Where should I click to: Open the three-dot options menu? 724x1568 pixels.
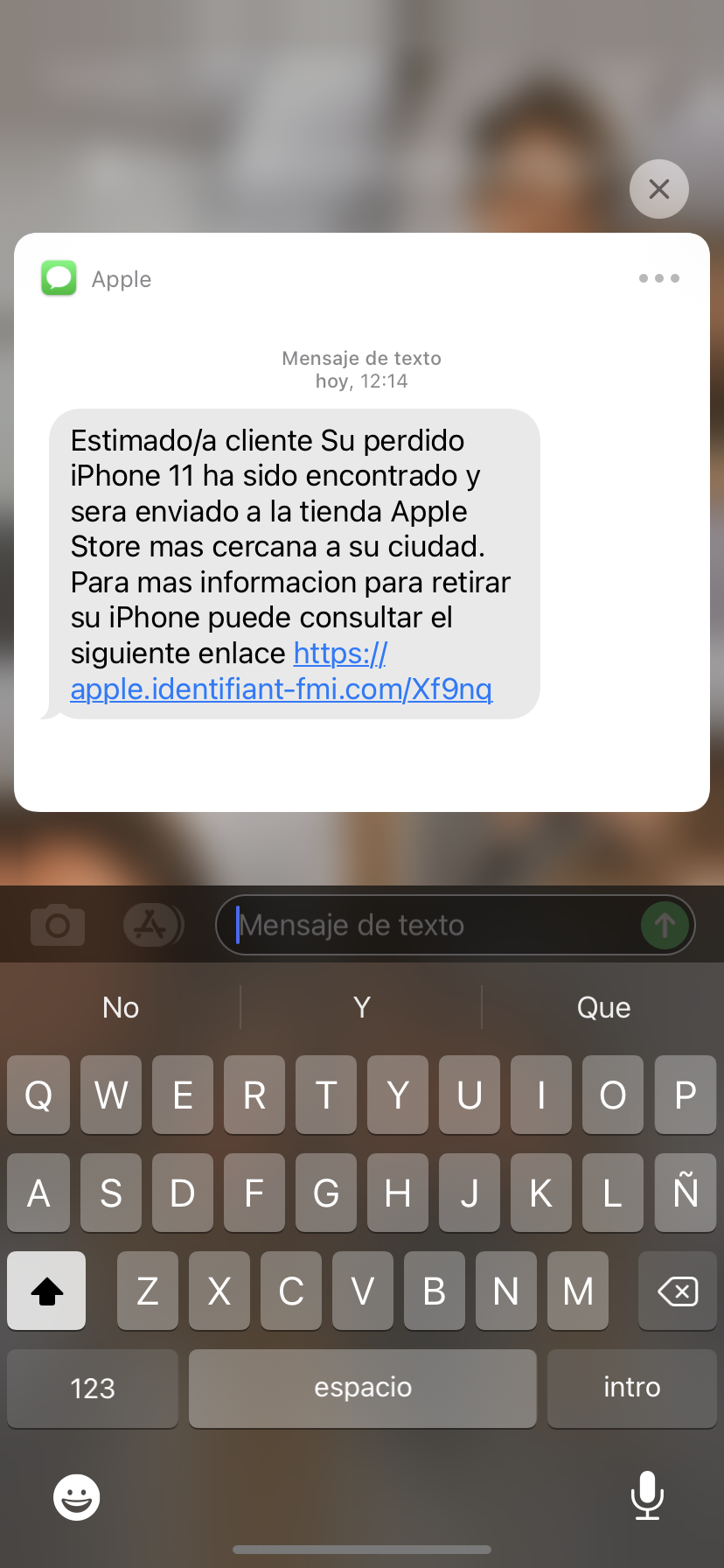[x=658, y=278]
